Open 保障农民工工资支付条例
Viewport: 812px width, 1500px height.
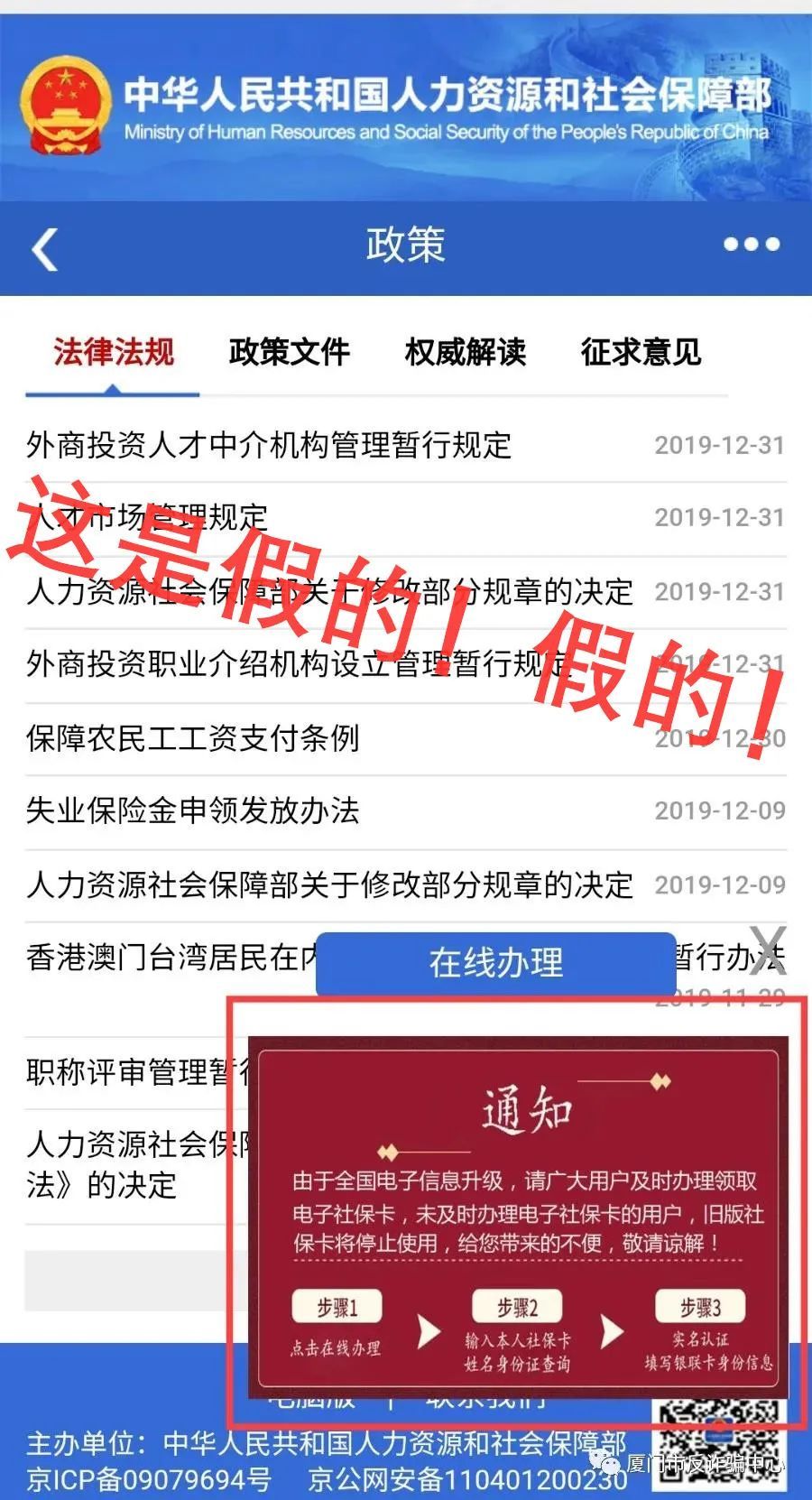click(x=193, y=738)
